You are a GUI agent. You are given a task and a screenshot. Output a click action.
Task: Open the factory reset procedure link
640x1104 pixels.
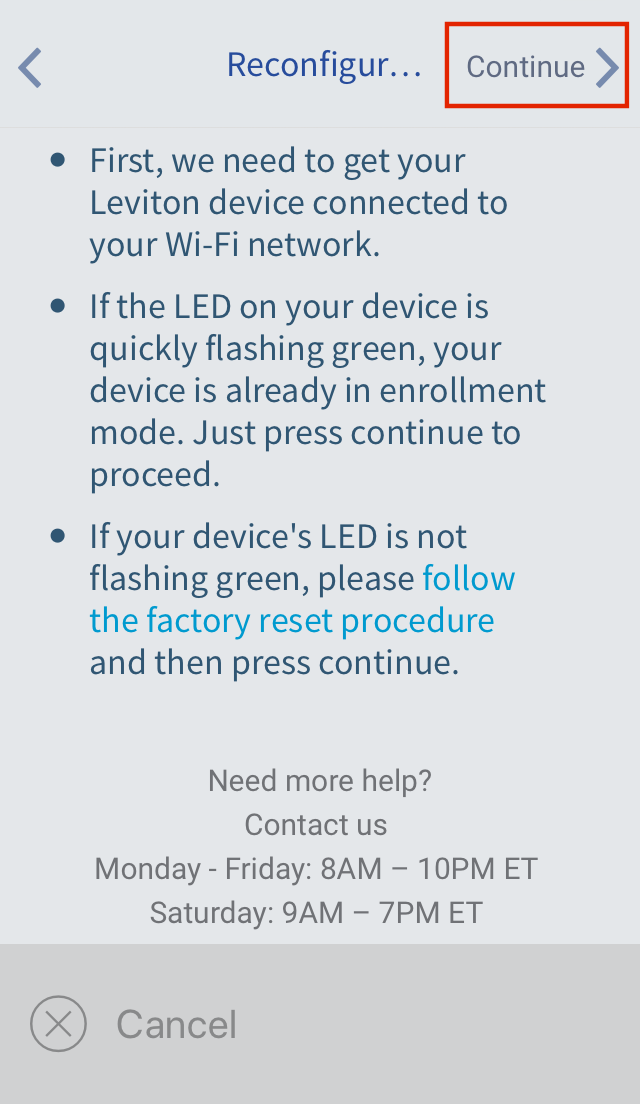coord(302,600)
